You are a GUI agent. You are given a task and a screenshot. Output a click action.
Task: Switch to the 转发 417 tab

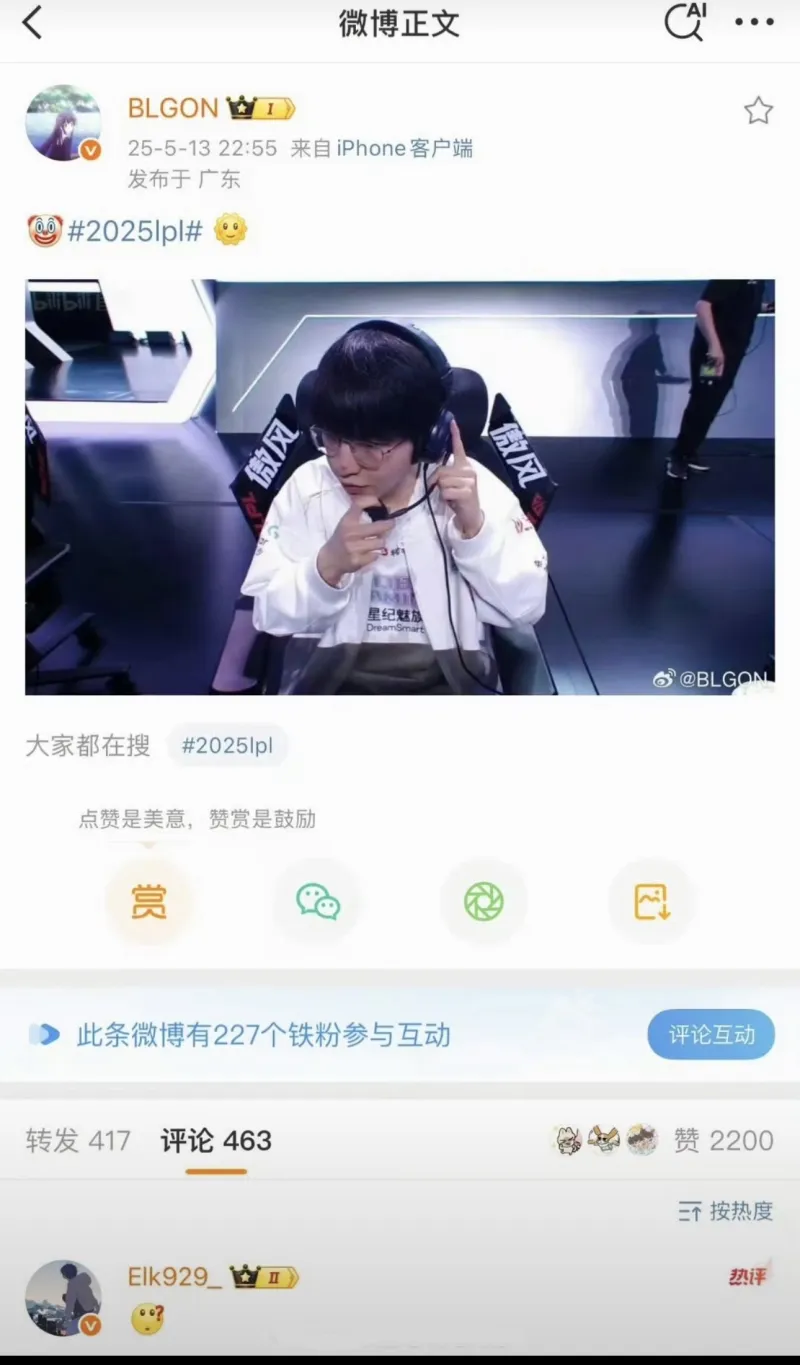tap(78, 1141)
